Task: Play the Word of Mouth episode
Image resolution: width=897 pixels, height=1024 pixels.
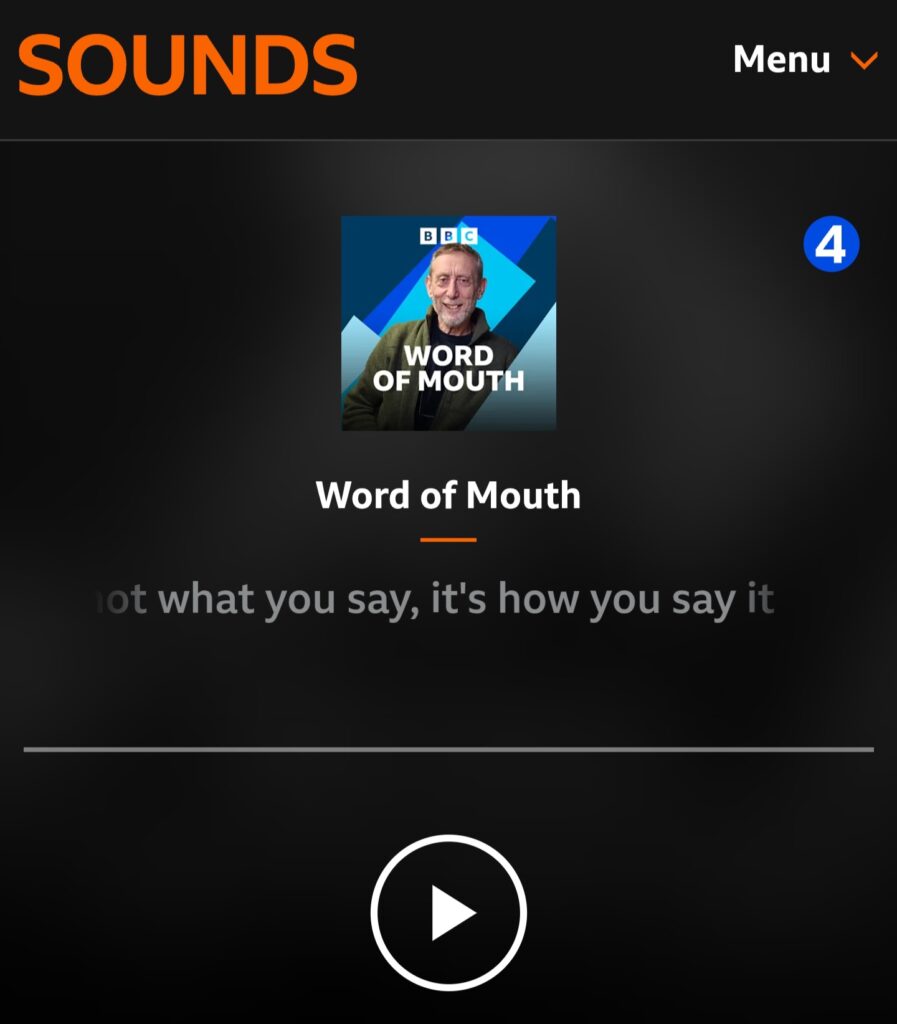Action: [x=448, y=913]
